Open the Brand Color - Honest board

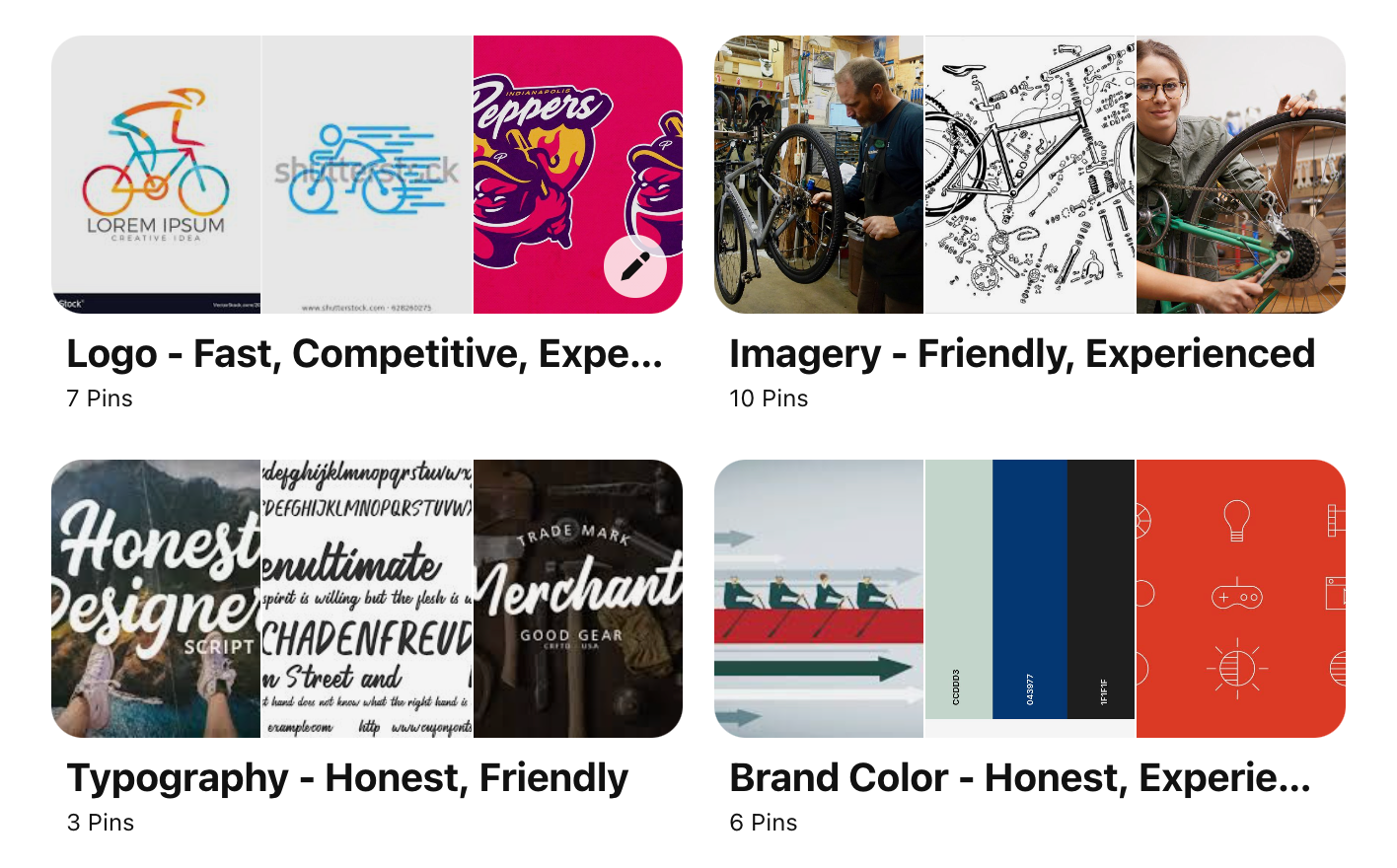(1019, 778)
